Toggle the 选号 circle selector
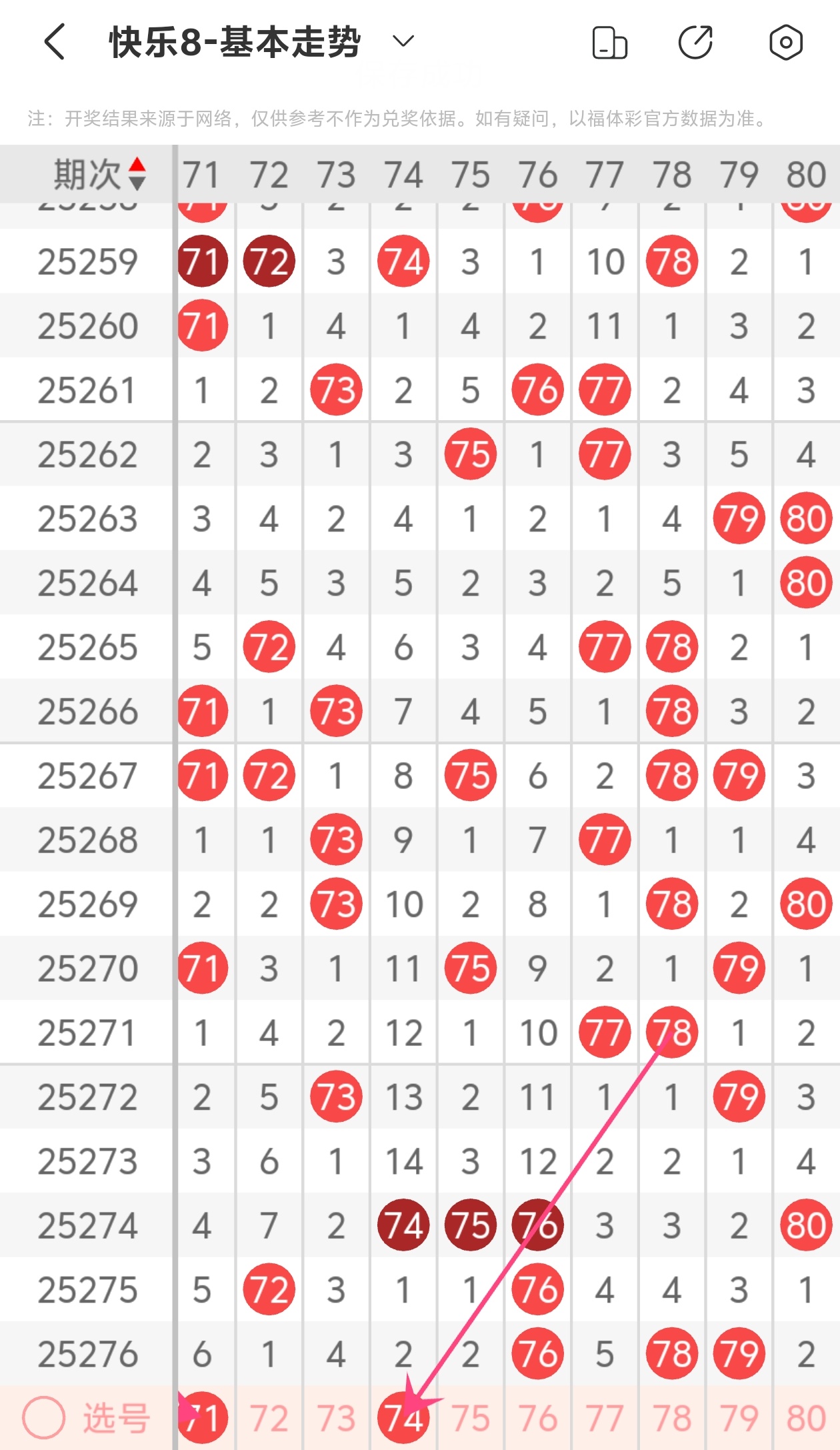The width and height of the screenshot is (840, 1450). 44,1418
